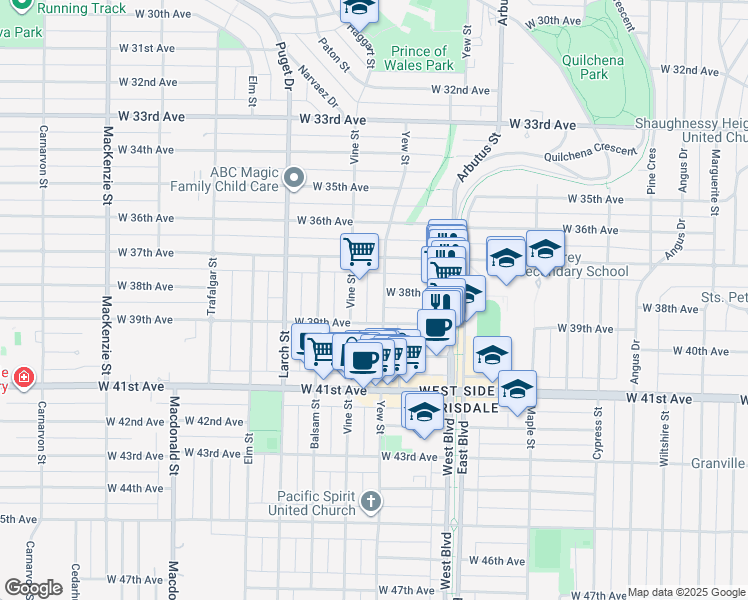Image resolution: width=748 pixels, height=600 pixels.
Task: Select the school marker beside Maple St
Action: tap(517, 391)
